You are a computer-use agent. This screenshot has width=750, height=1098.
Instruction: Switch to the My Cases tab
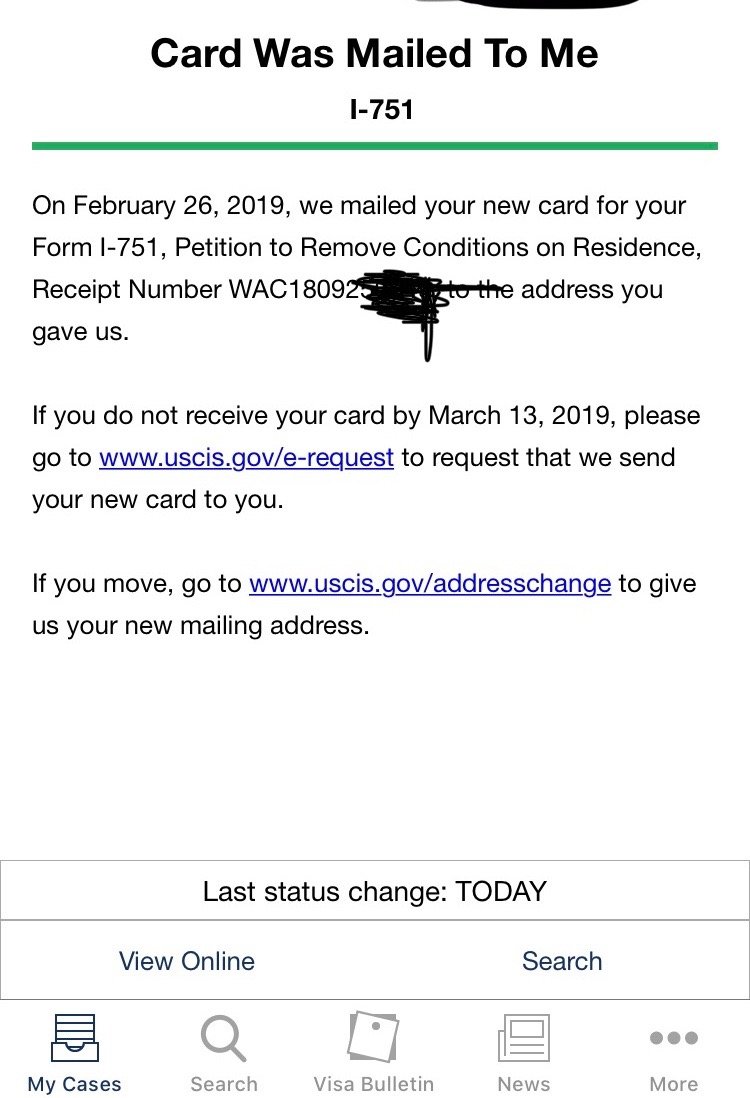click(74, 1052)
